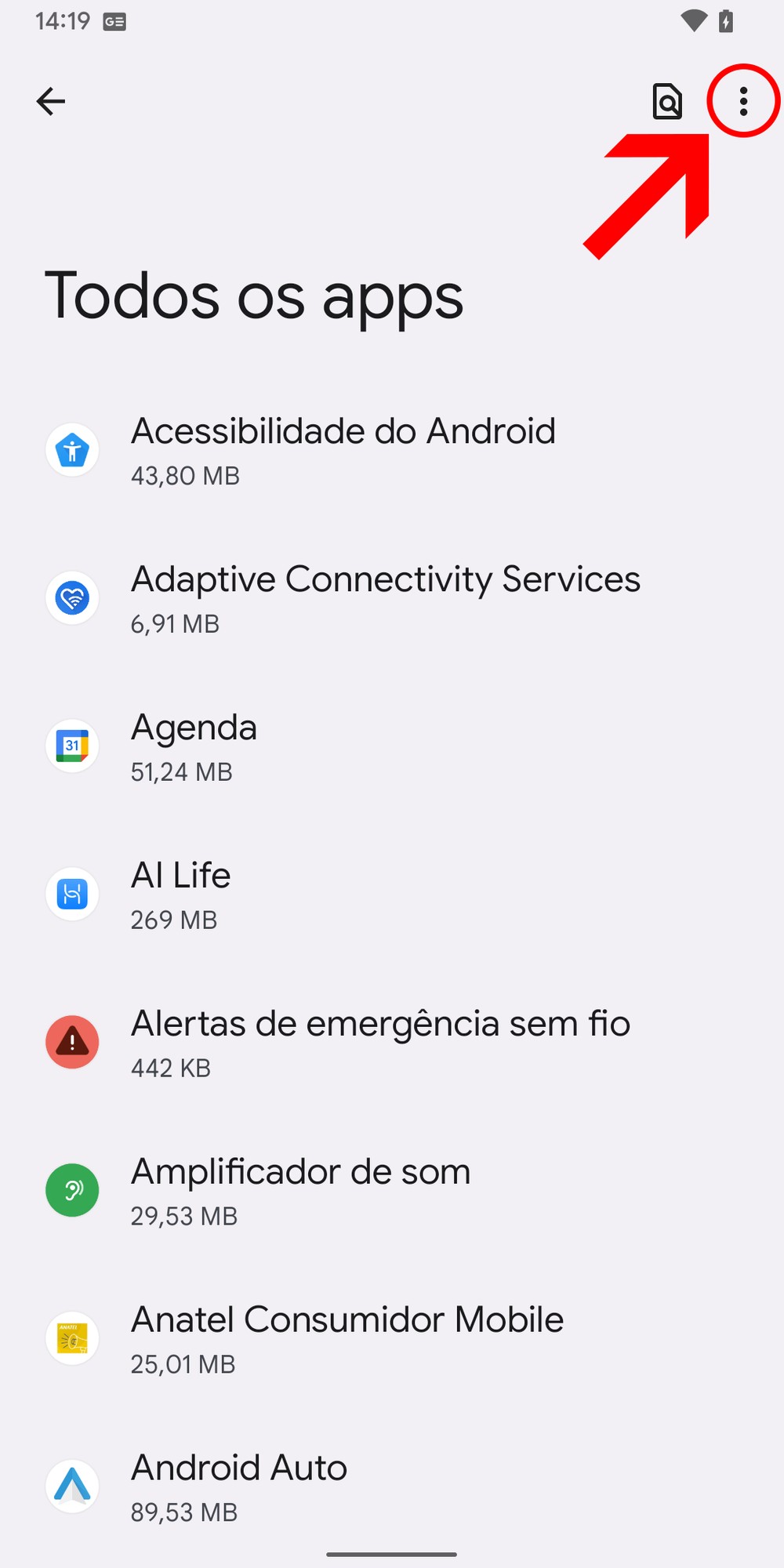This screenshot has height=1568, width=784.
Task: Open Acessibilidade do Android app info
Action: click(343, 450)
